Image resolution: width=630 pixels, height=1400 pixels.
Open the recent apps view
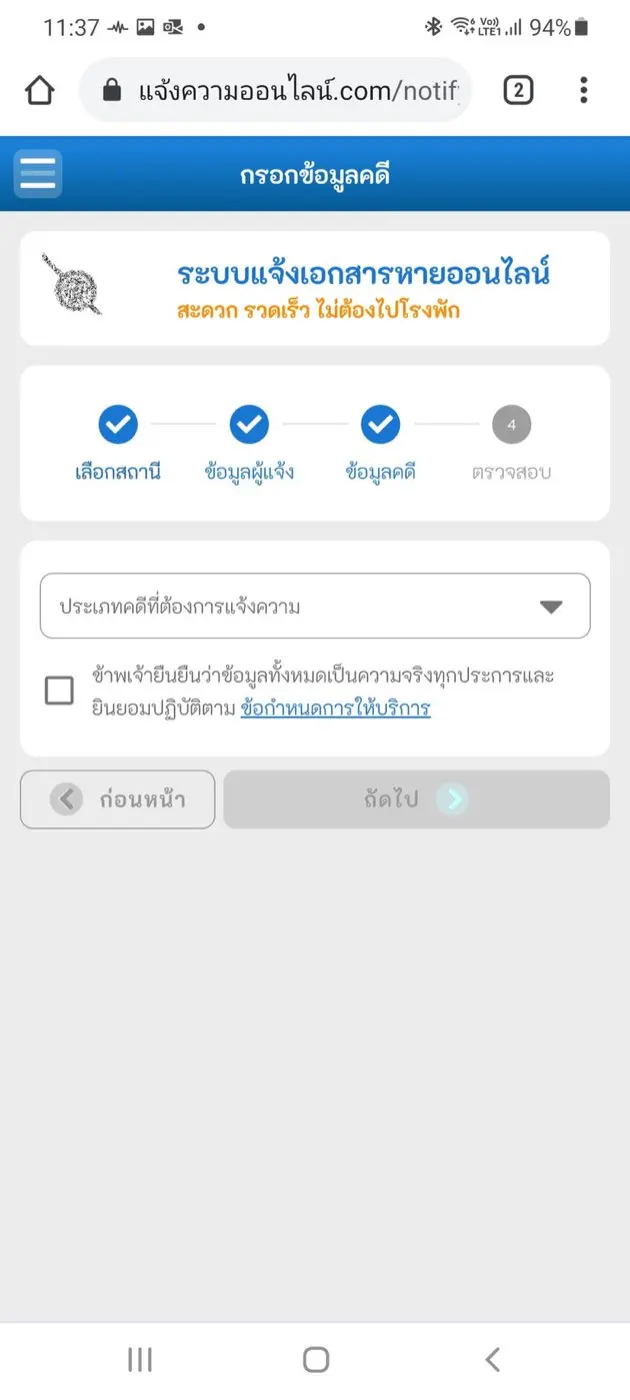pyautogui.click(x=140, y=1359)
